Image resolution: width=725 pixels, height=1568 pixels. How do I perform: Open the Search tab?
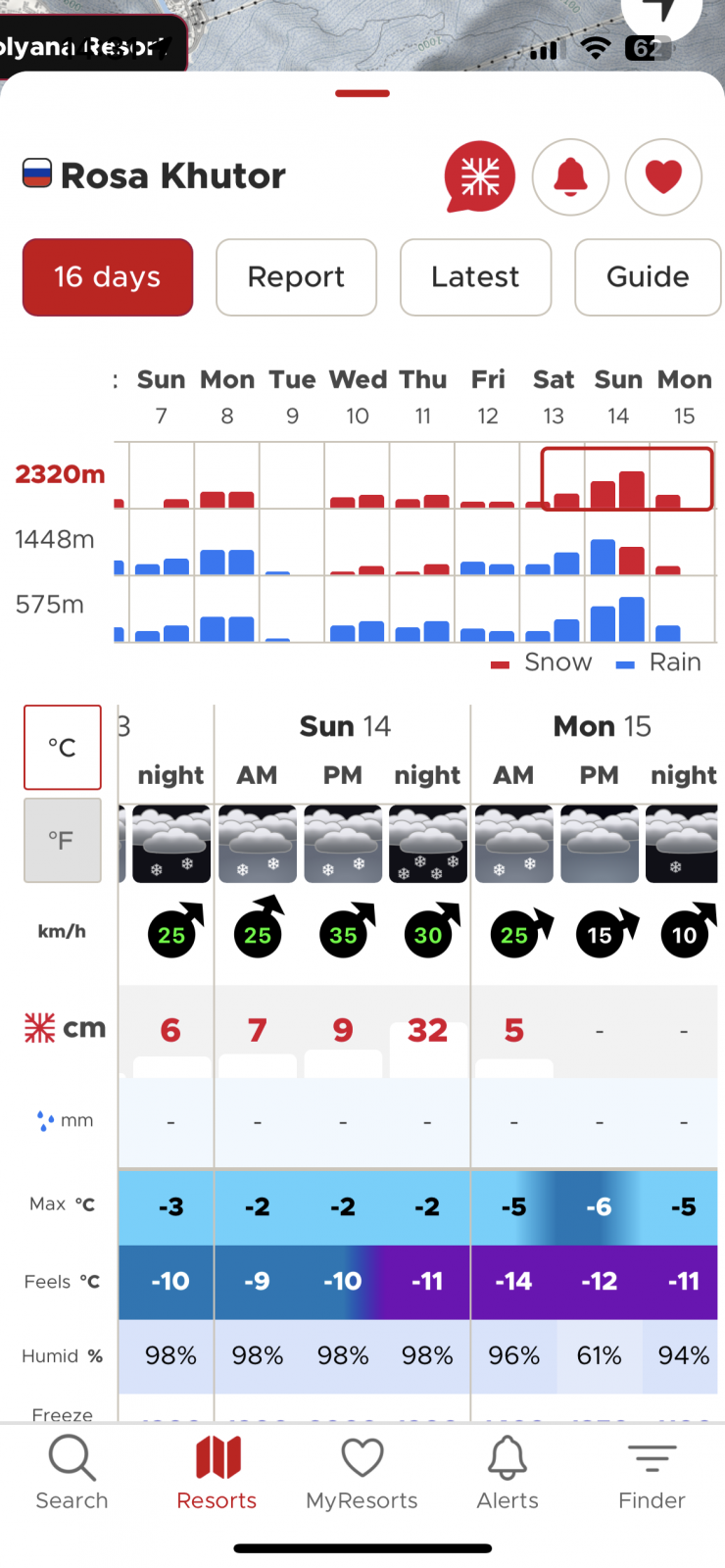point(72,1472)
